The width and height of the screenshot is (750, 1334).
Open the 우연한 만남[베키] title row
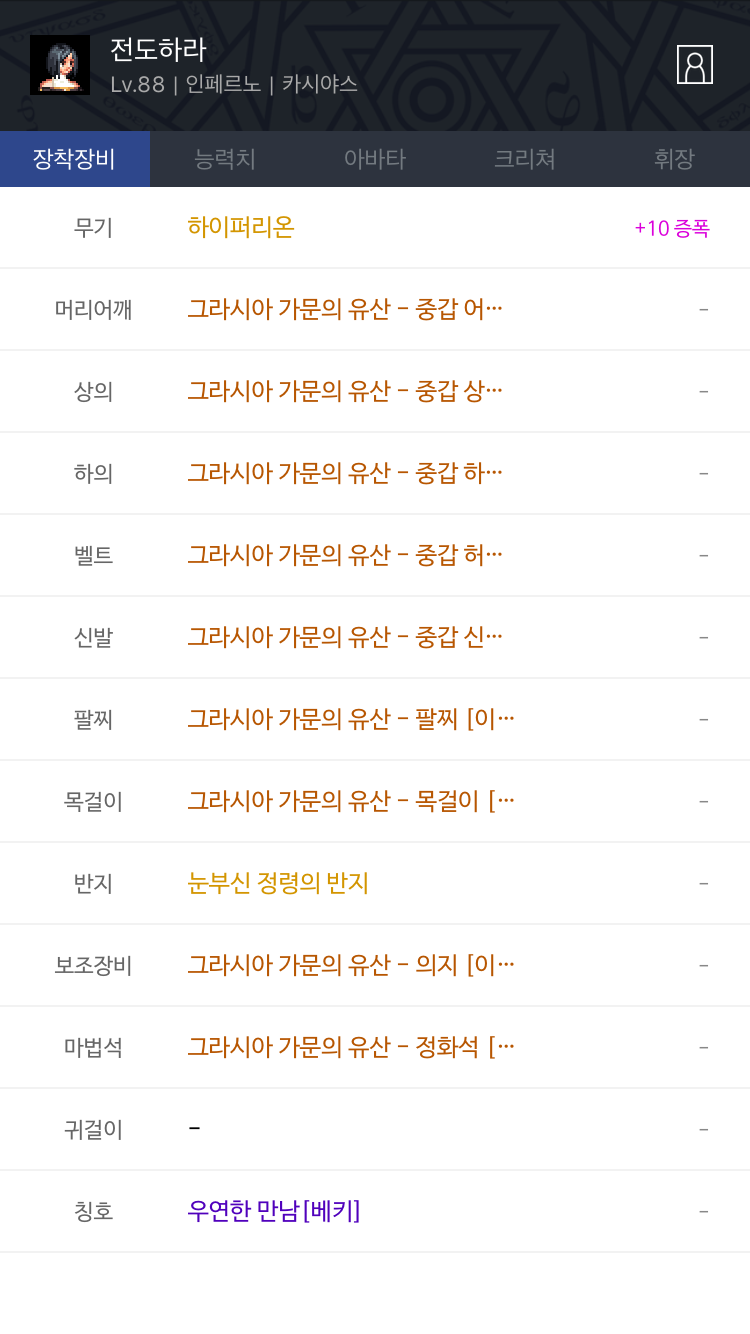(x=375, y=1211)
